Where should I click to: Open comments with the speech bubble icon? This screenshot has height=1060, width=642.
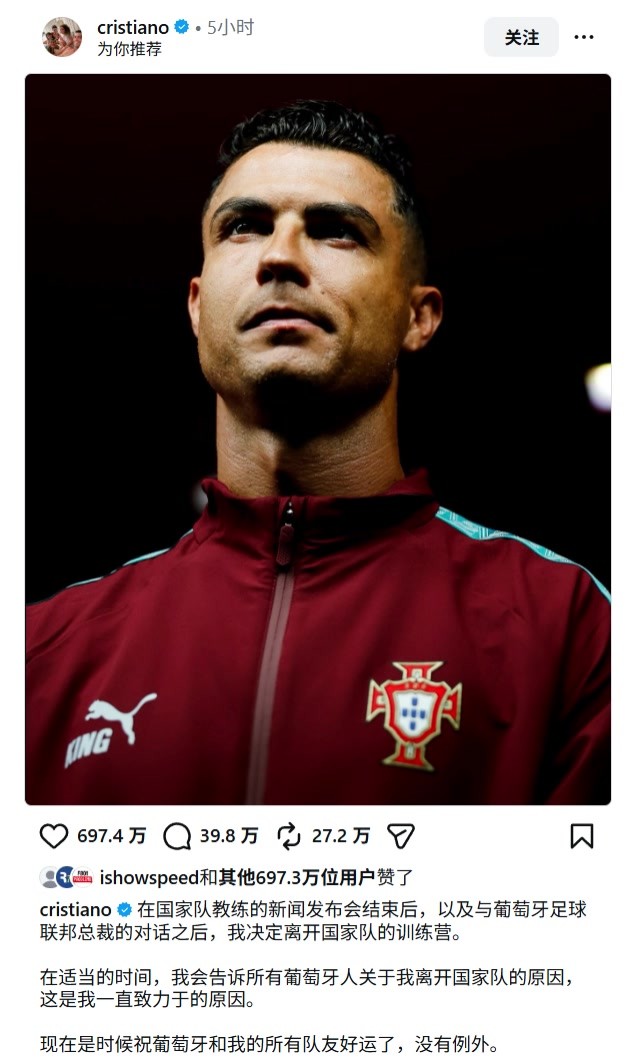[177, 836]
